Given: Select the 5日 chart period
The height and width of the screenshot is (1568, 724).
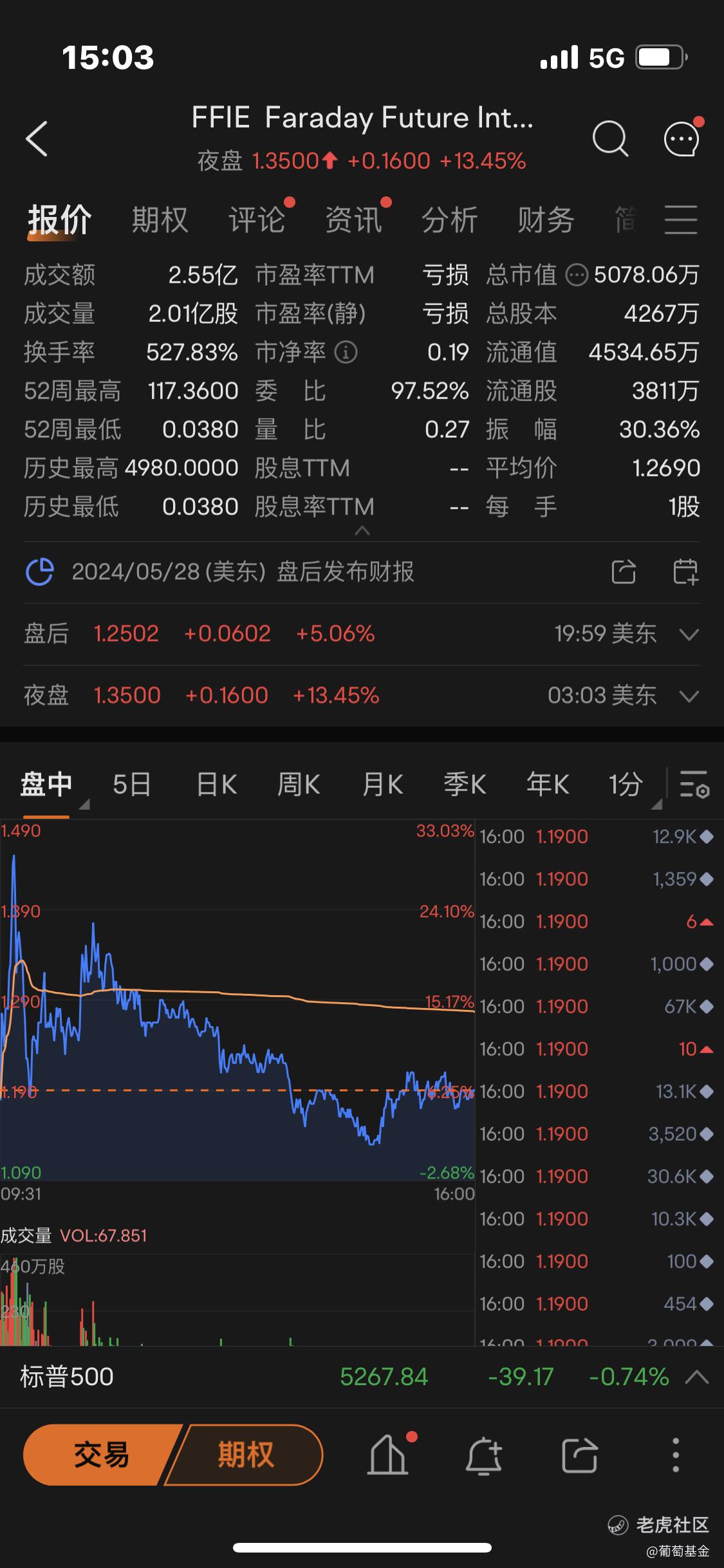Looking at the screenshot, I should click(x=132, y=785).
